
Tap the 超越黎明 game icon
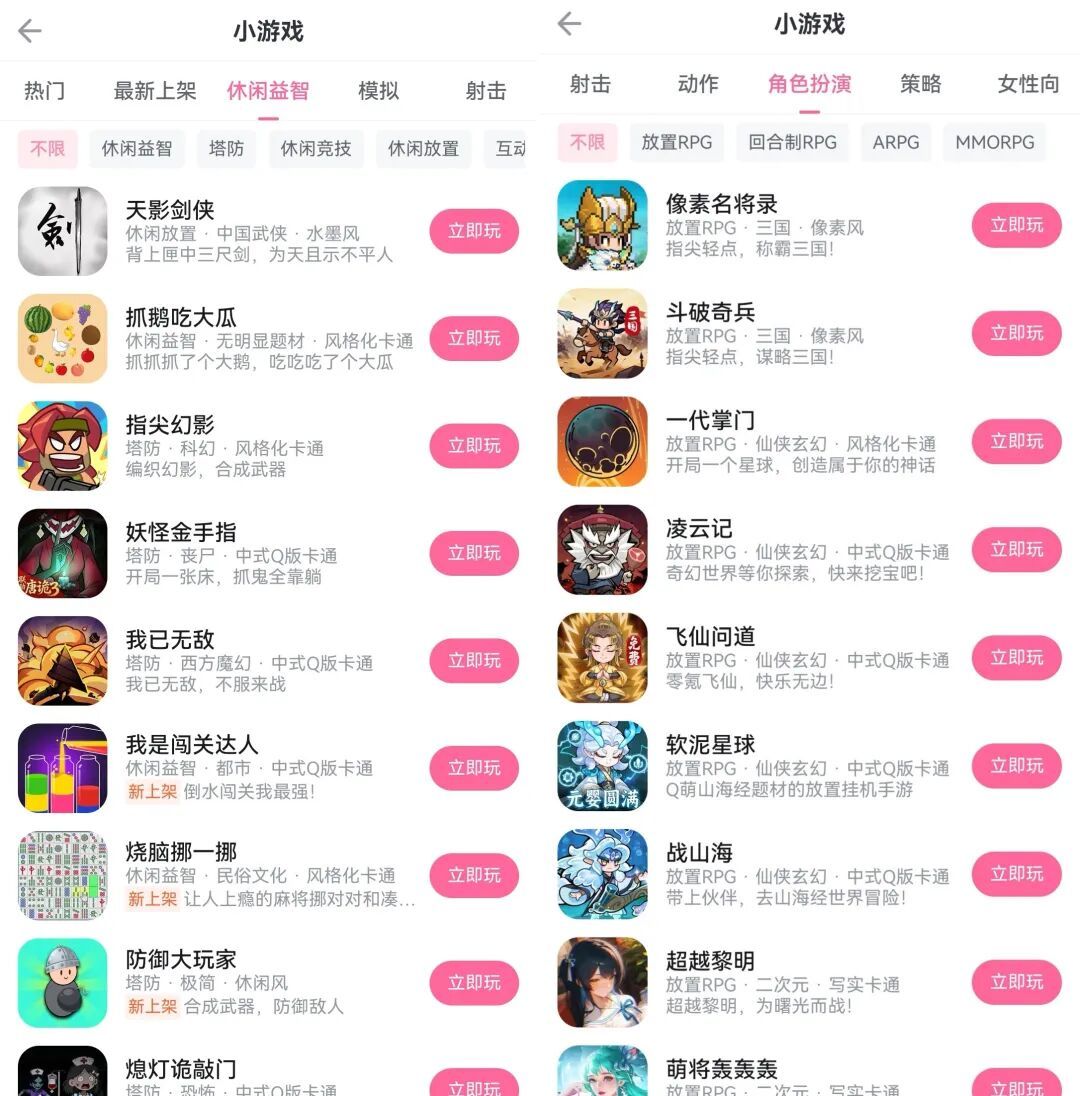point(603,982)
